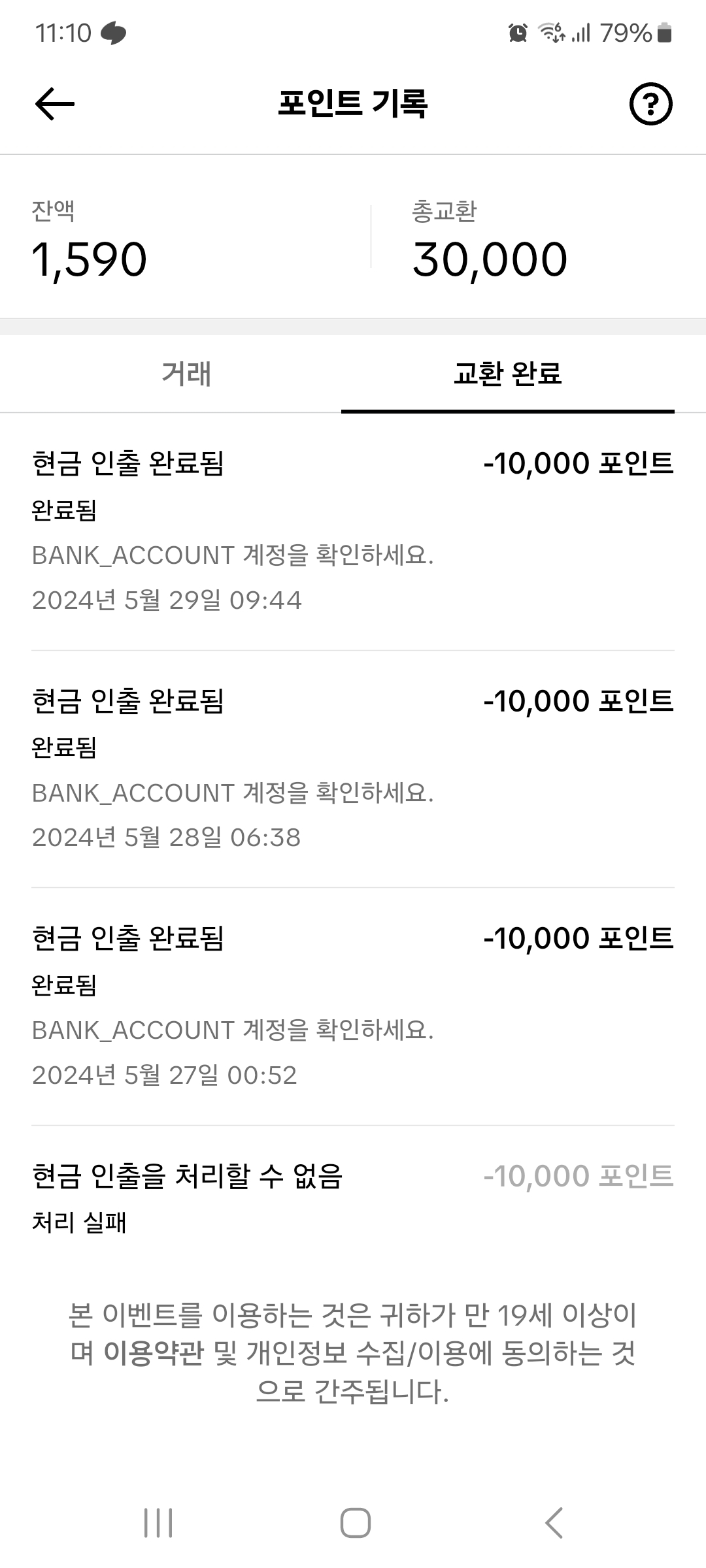706x1568 pixels.
Task: Select the 교환 완료 tab
Action: pyautogui.click(x=508, y=374)
